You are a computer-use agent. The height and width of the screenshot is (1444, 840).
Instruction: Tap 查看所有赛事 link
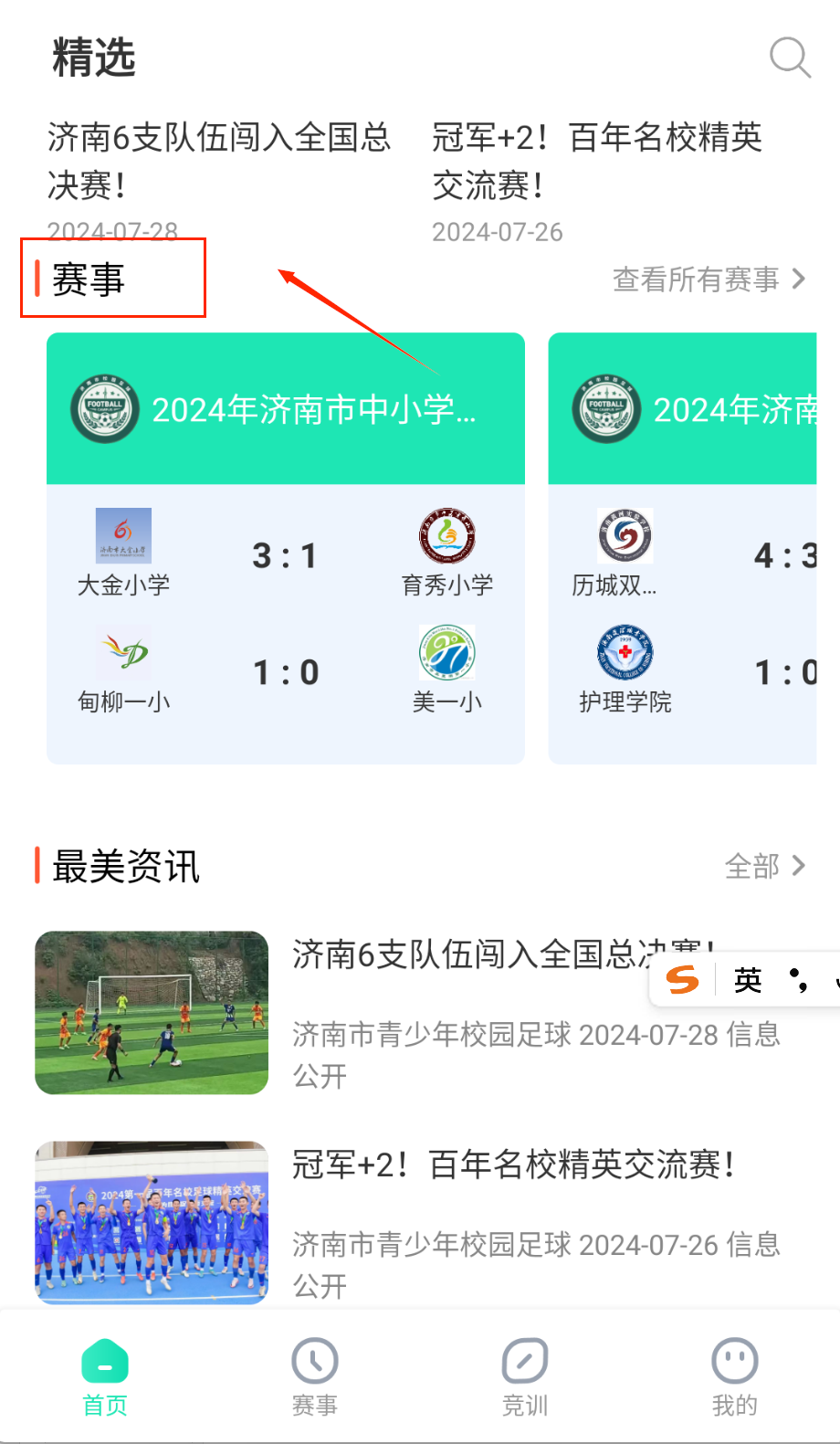(709, 279)
